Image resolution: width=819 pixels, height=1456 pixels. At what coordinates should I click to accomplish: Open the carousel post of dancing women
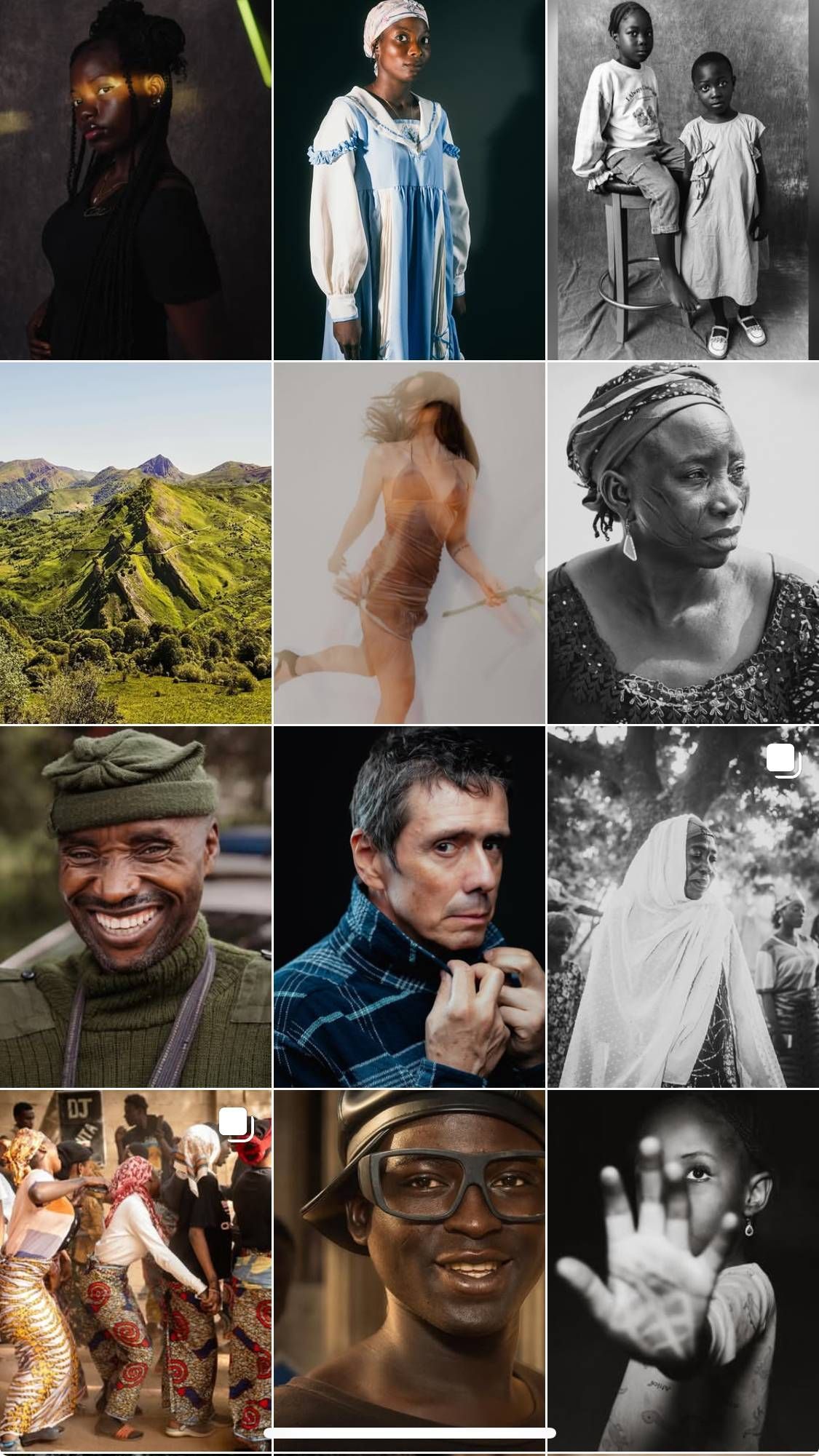tap(135, 1270)
